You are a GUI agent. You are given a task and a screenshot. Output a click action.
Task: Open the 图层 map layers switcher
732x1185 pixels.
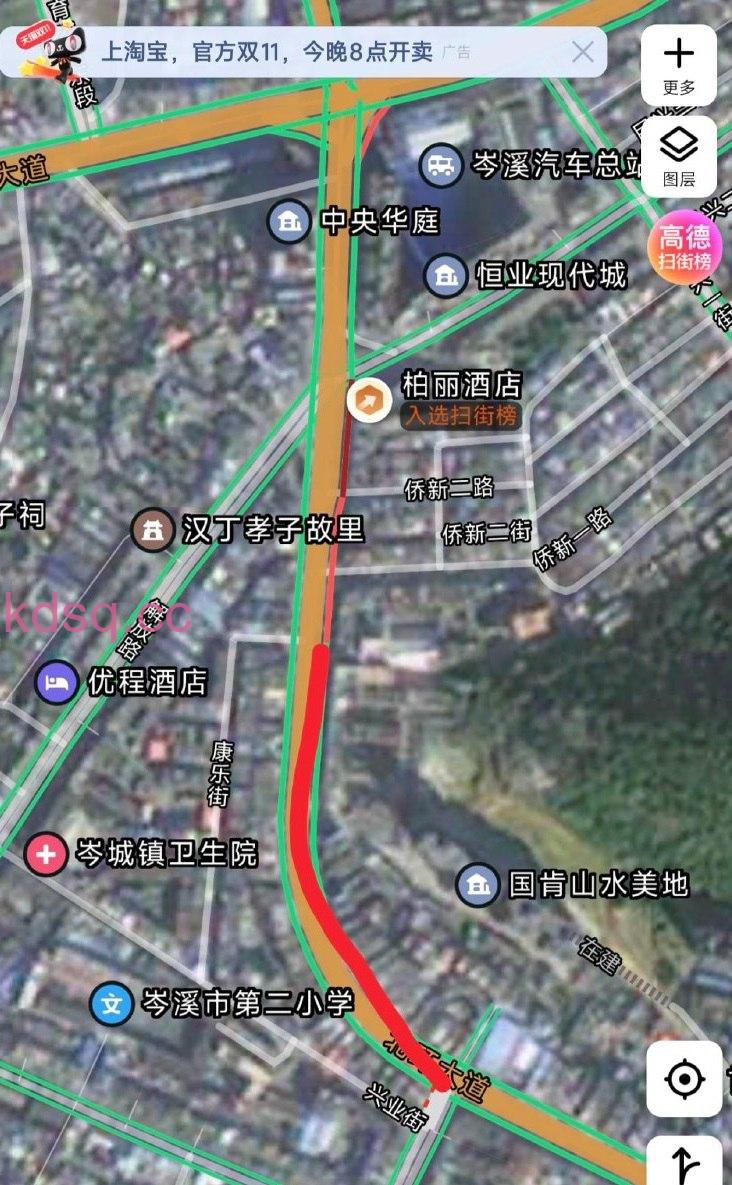click(x=681, y=158)
